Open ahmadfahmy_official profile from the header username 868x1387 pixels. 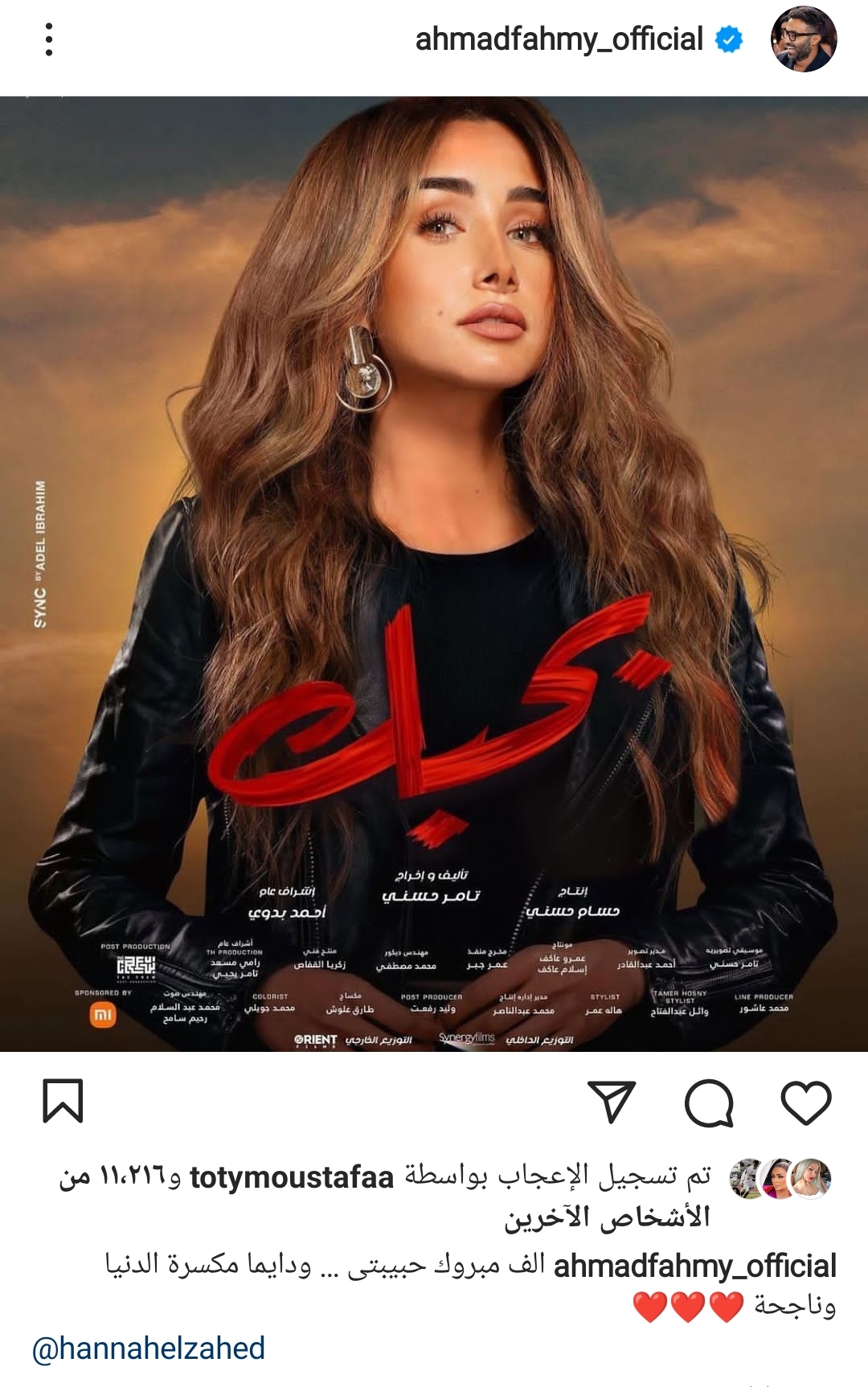(559, 39)
